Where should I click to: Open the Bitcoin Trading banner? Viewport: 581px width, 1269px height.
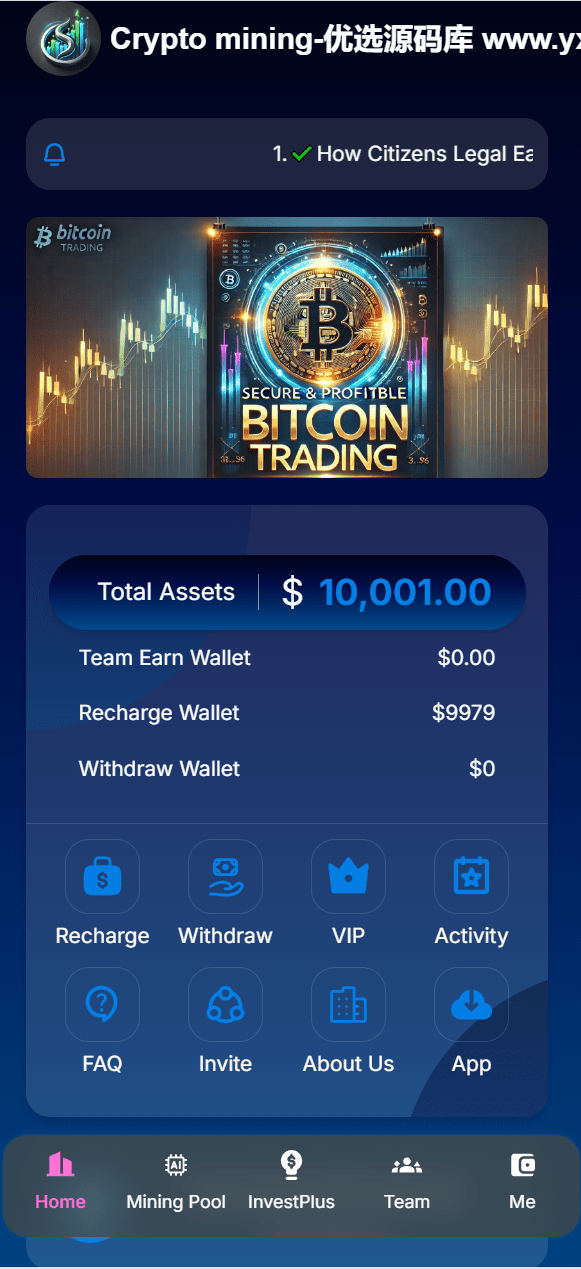(287, 347)
